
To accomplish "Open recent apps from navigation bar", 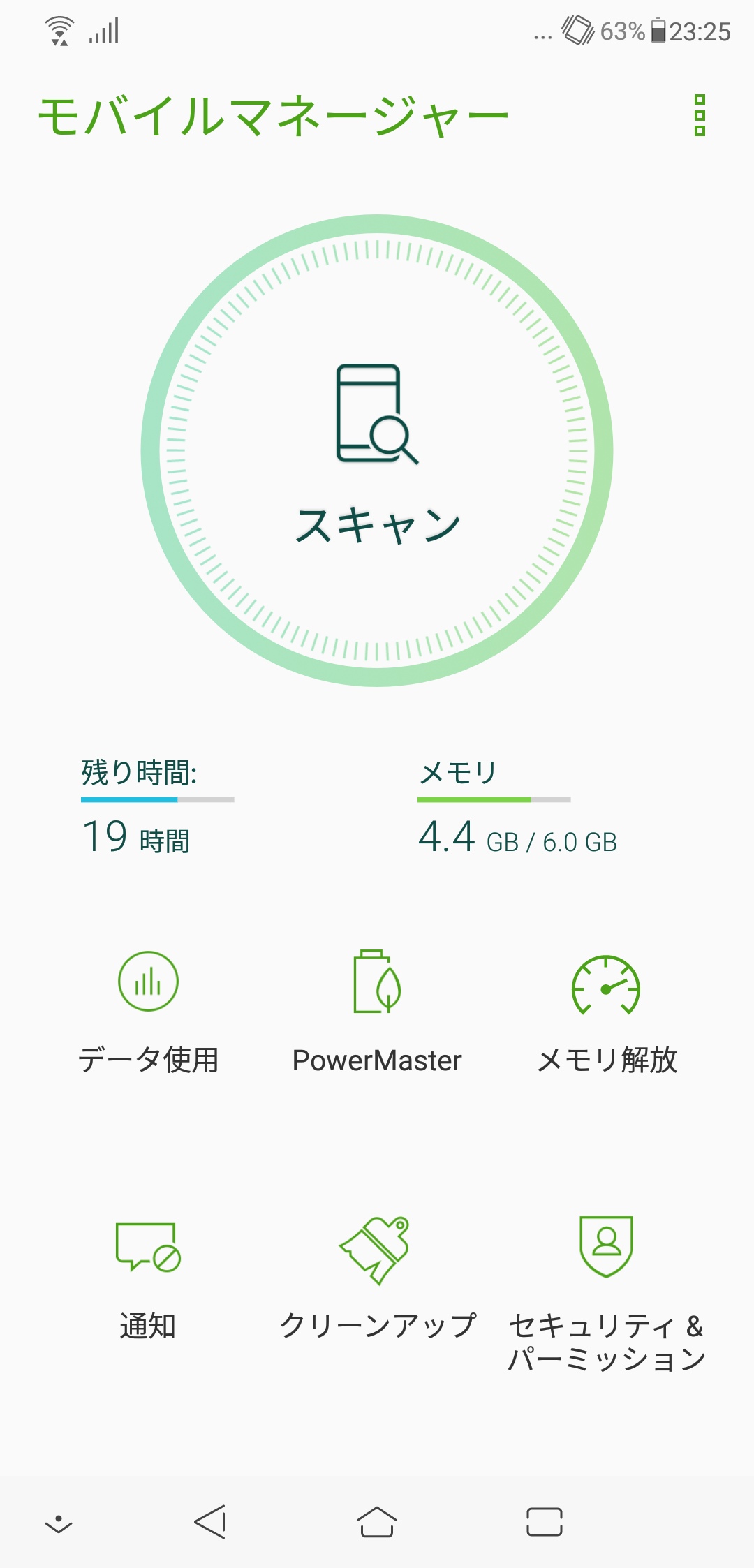I will click(x=544, y=1522).
